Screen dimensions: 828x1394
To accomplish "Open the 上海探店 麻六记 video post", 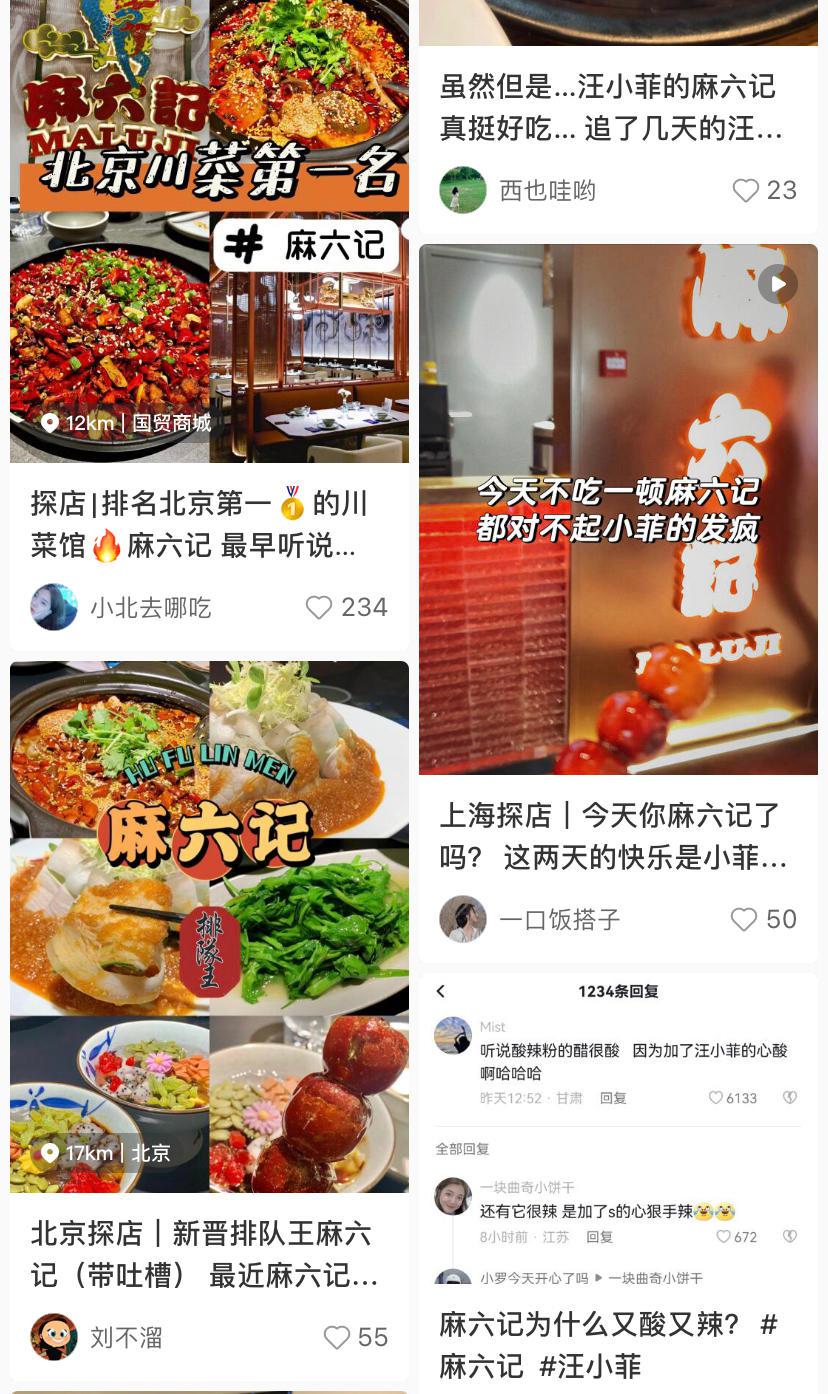I will 618,510.
